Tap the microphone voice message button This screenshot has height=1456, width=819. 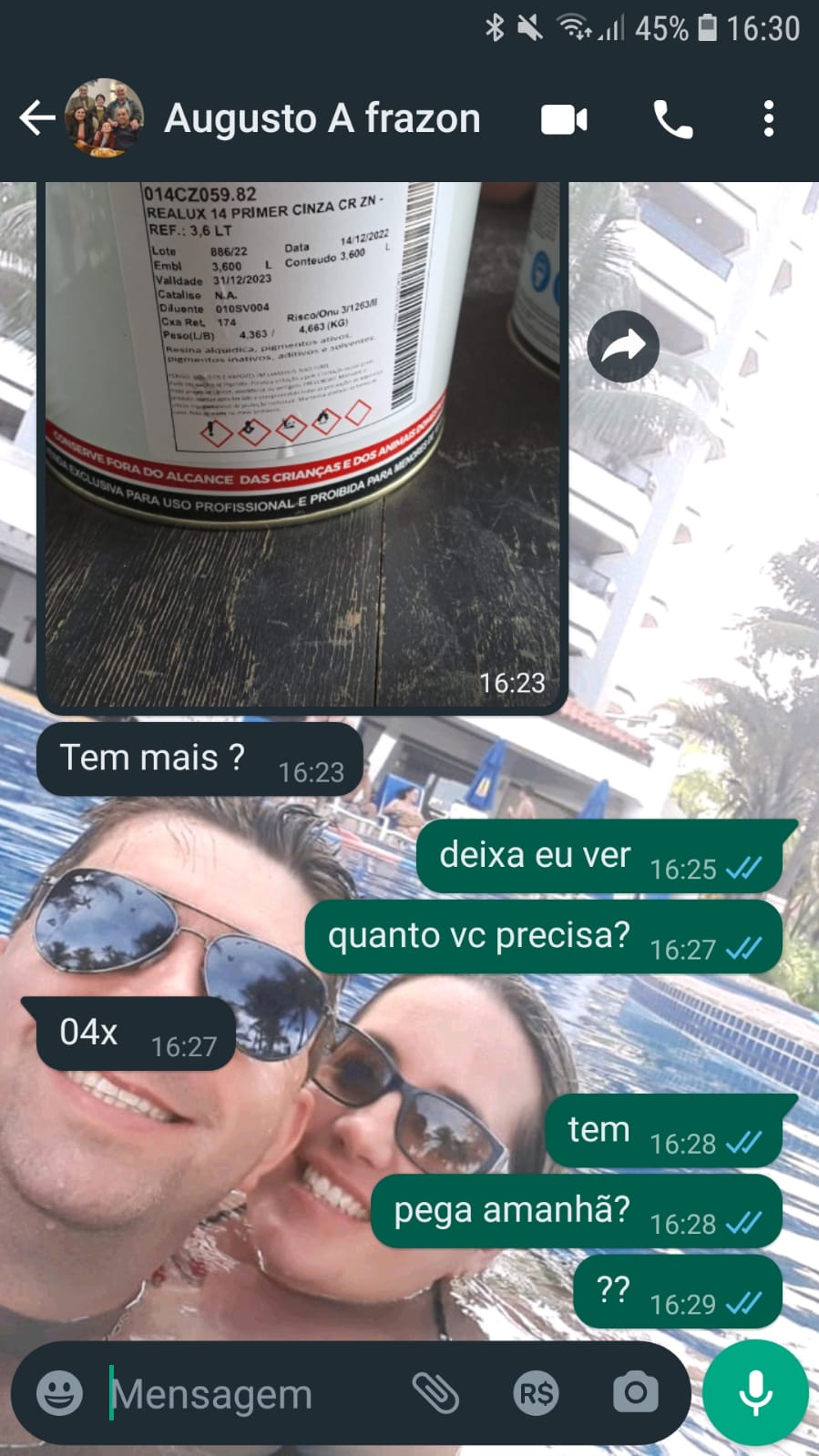pyautogui.click(x=755, y=1393)
